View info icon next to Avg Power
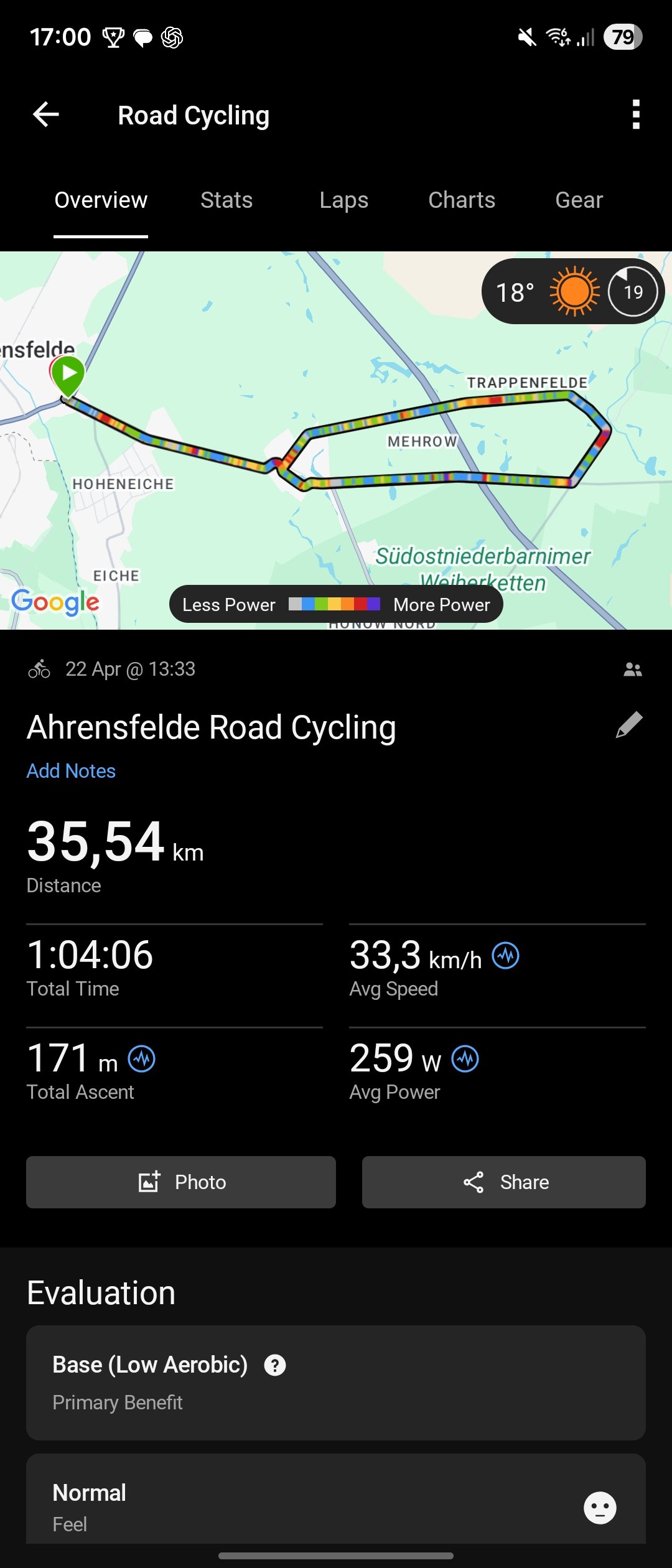This screenshot has width=672, height=1568. point(465,1059)
